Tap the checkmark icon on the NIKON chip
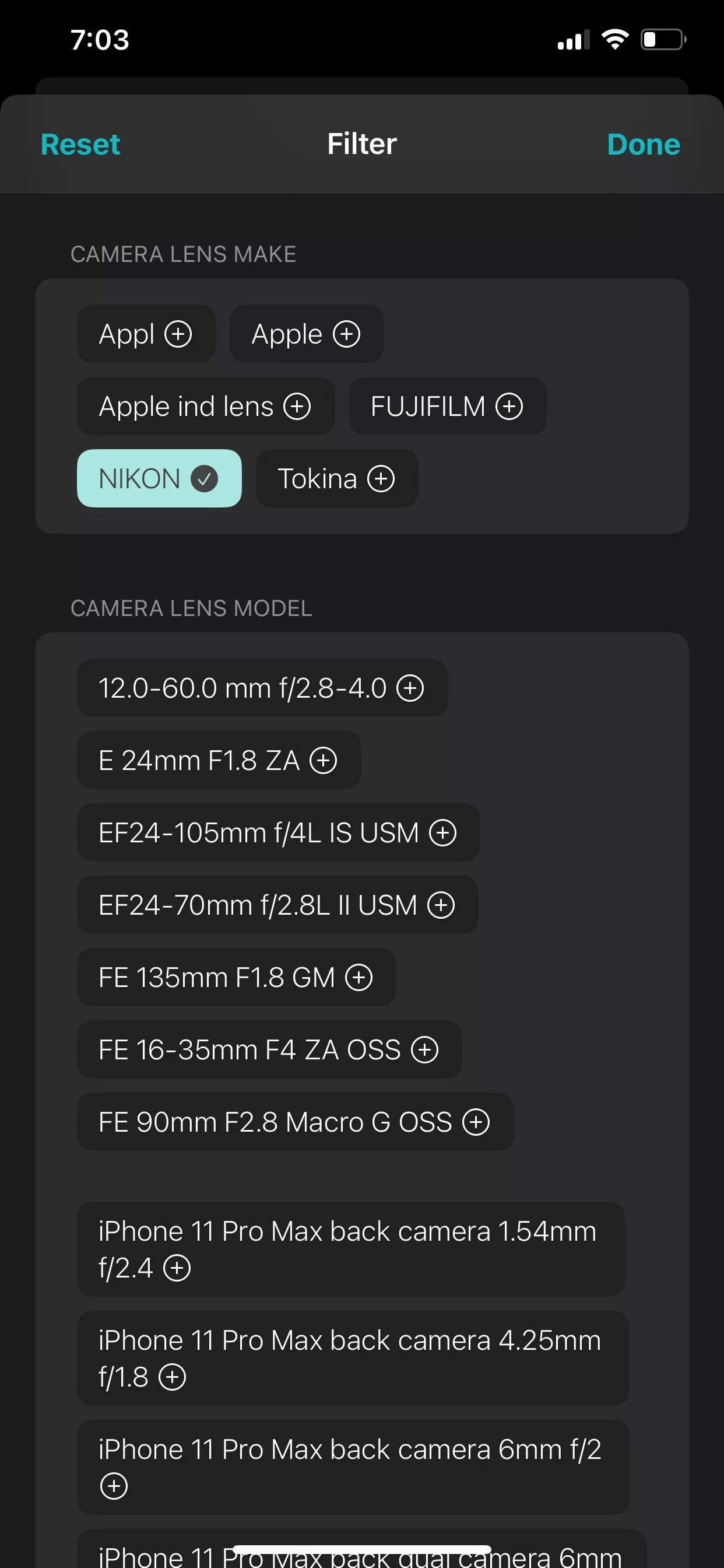Image resolution: width=724 pixels, height=1568 pixels. (x=204, y=478)
